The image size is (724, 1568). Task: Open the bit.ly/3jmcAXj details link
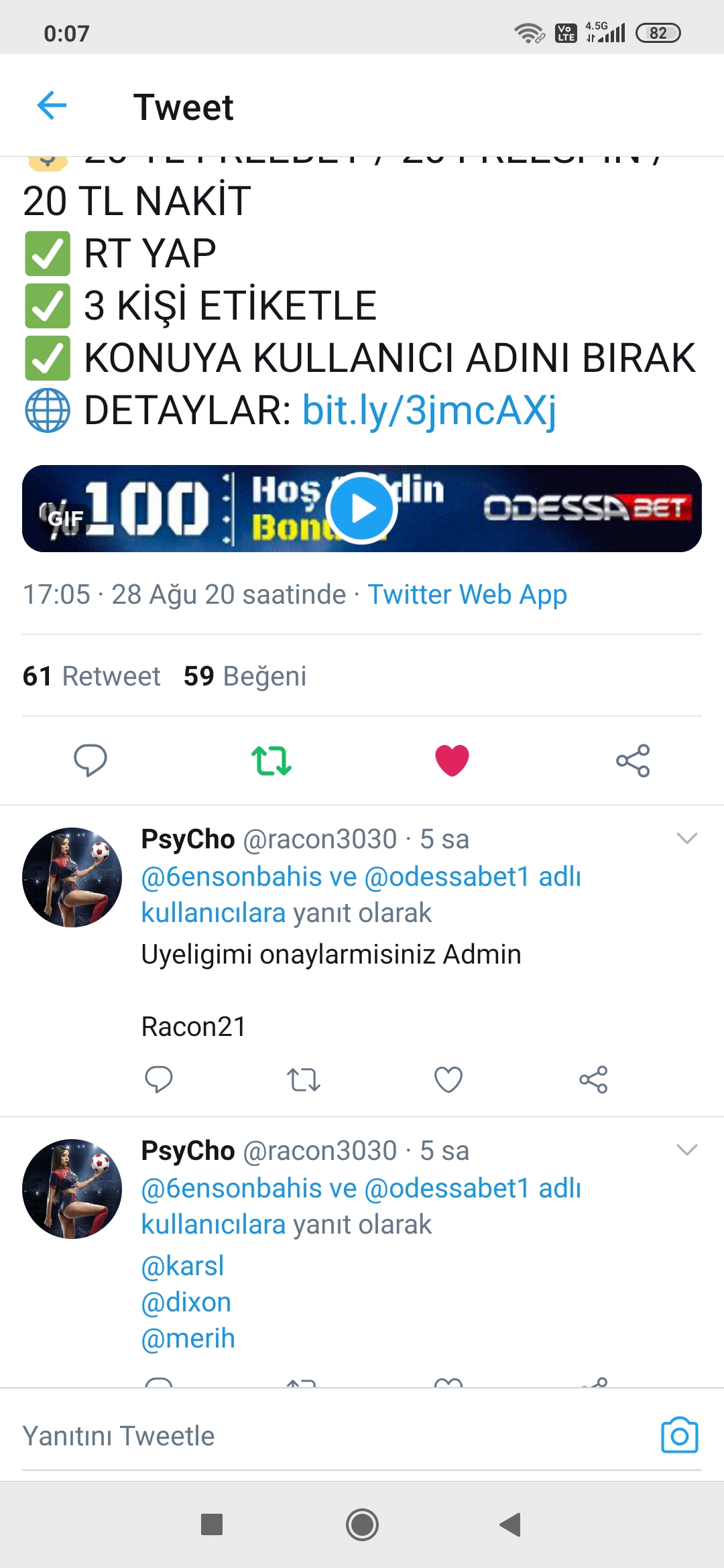coord(429,410)
